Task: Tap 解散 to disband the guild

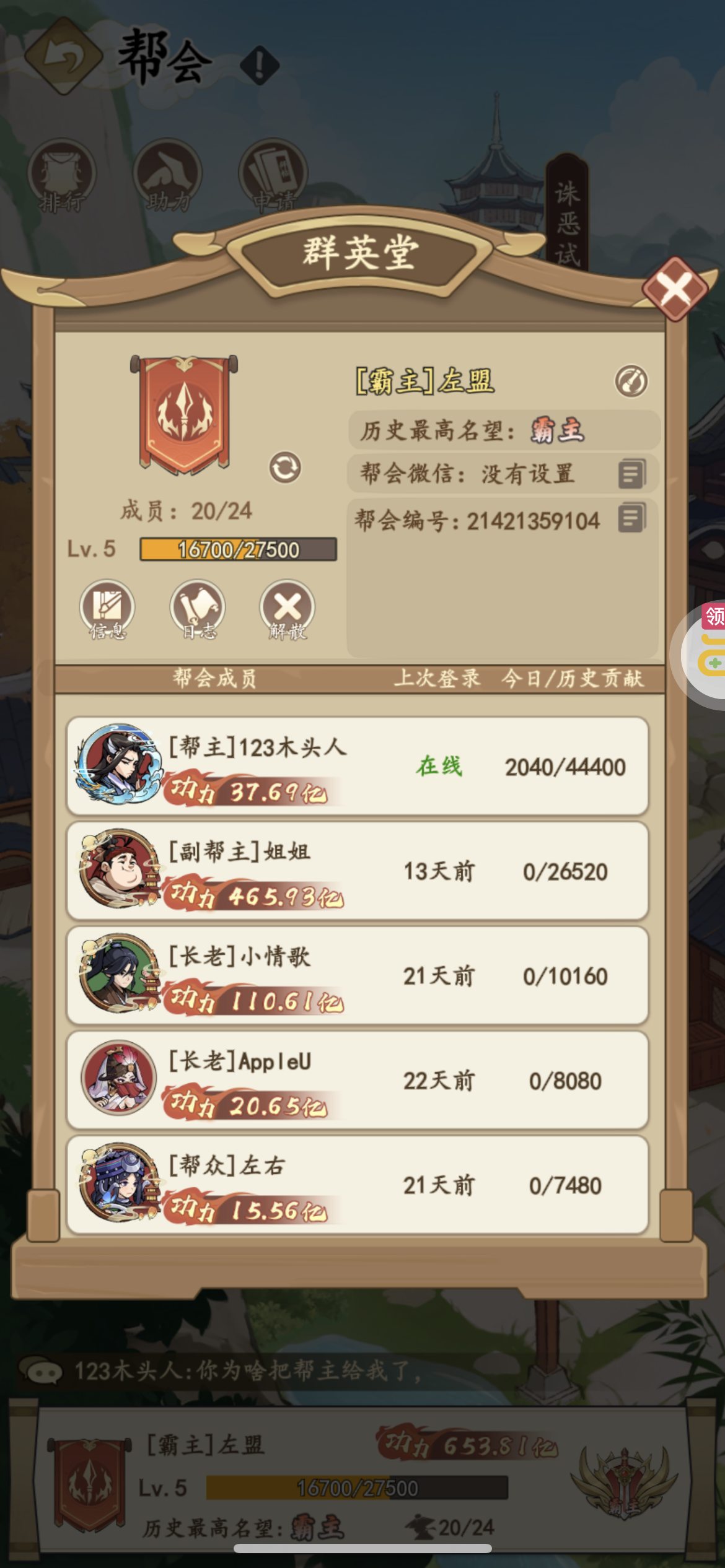Action: pos(288,609)
